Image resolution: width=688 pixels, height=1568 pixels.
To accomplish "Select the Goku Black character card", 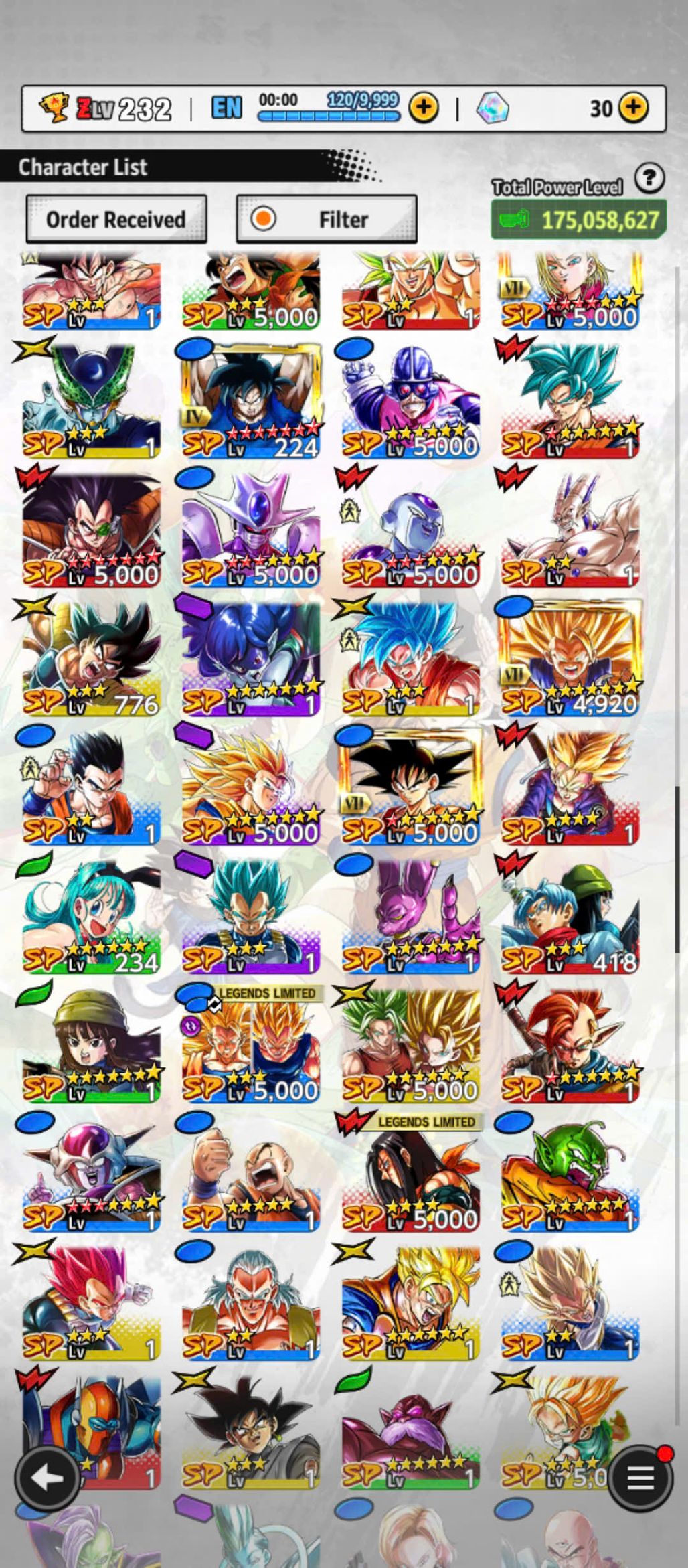I will coord(251,1433).
